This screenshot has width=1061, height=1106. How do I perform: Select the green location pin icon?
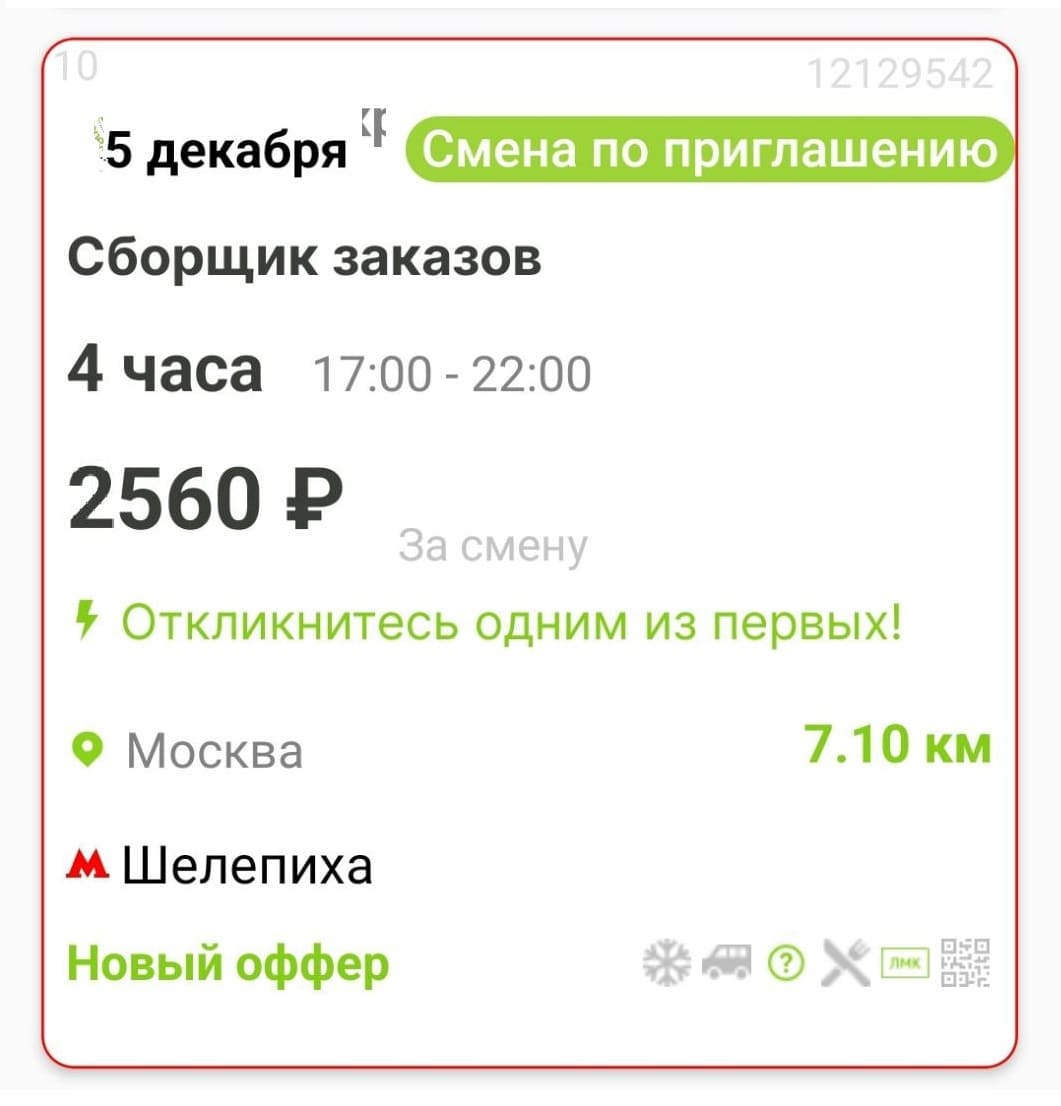[x=88, y=748]
